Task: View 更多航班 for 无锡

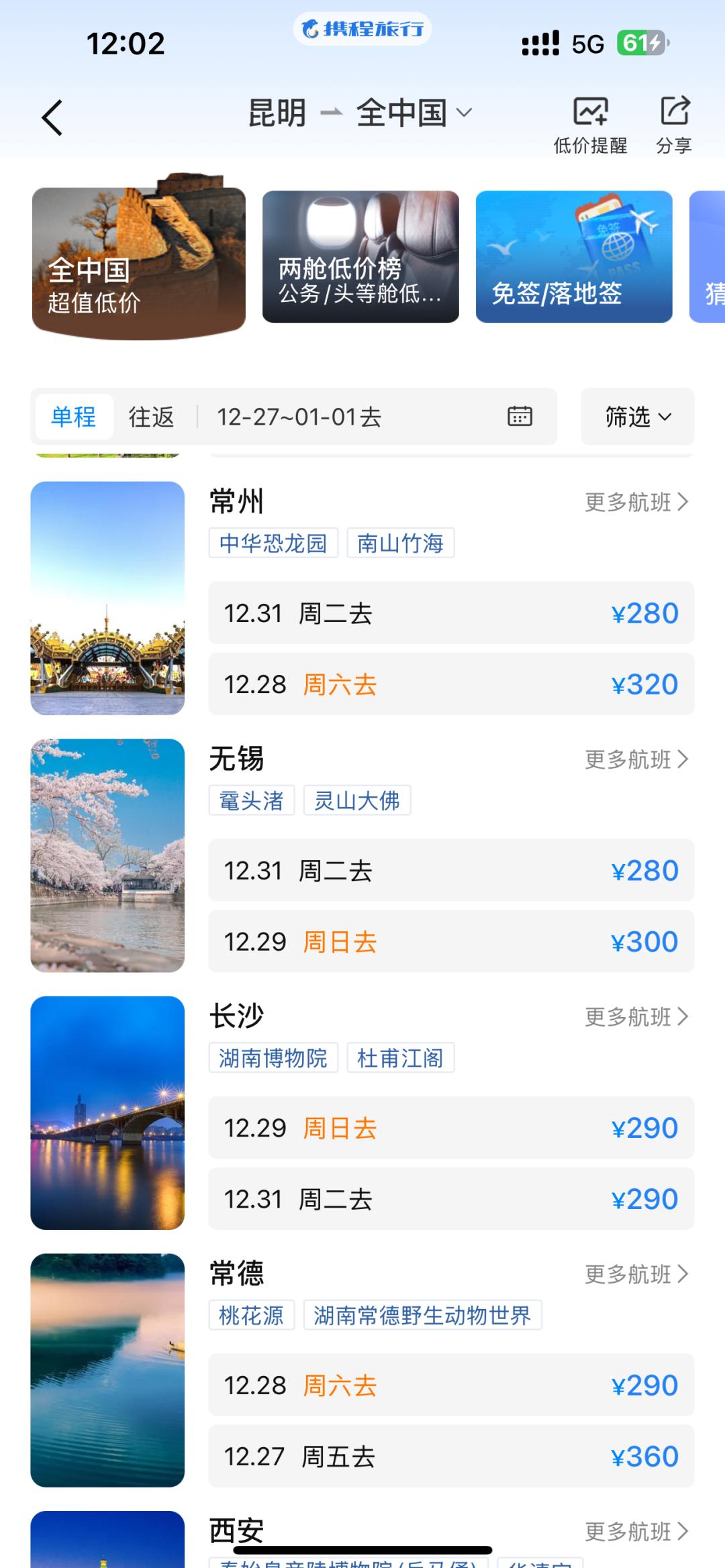Action: (636, 760)
